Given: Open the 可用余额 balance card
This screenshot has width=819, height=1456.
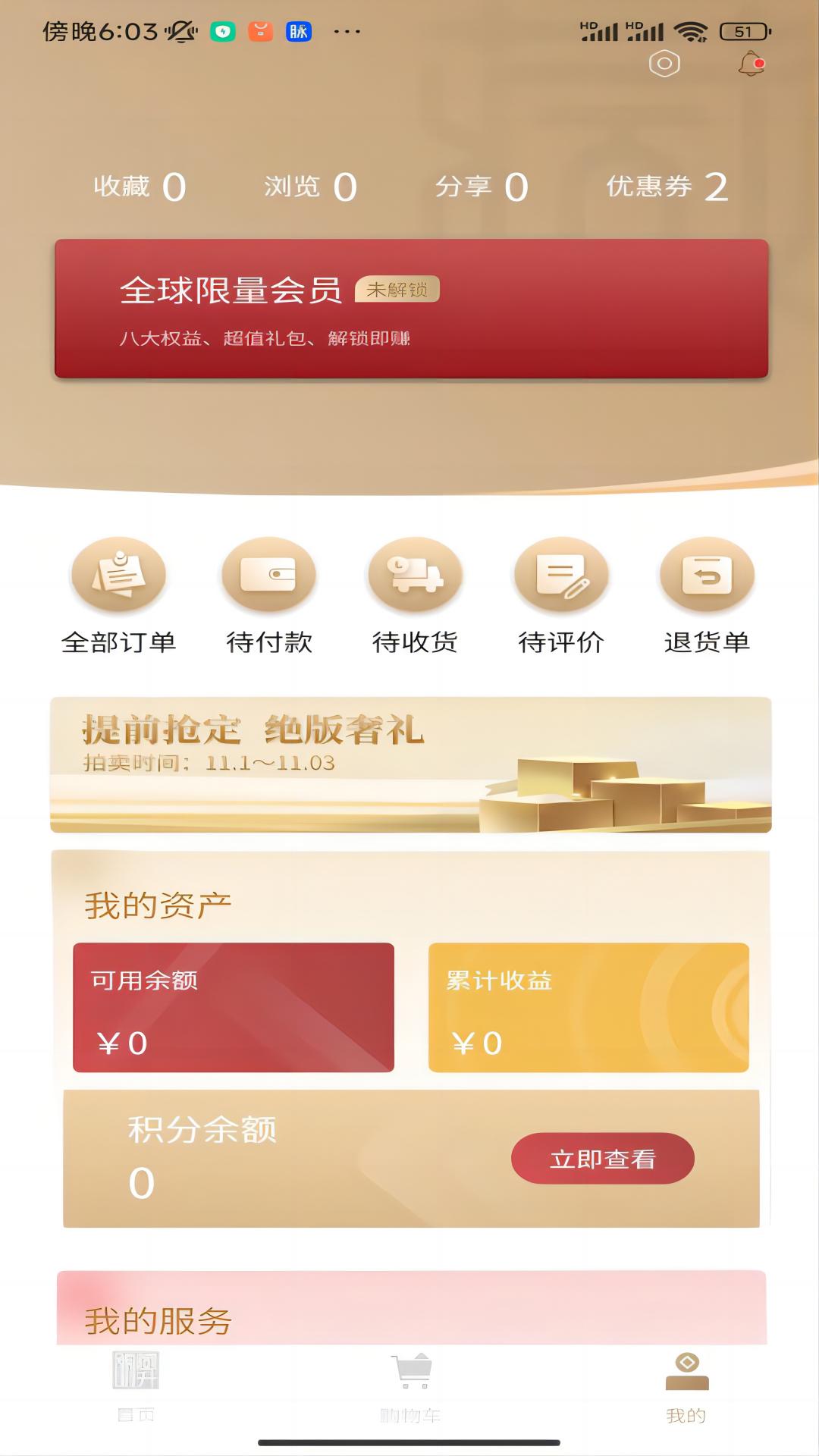Looking at the screenshot, I should point(234,1007).
